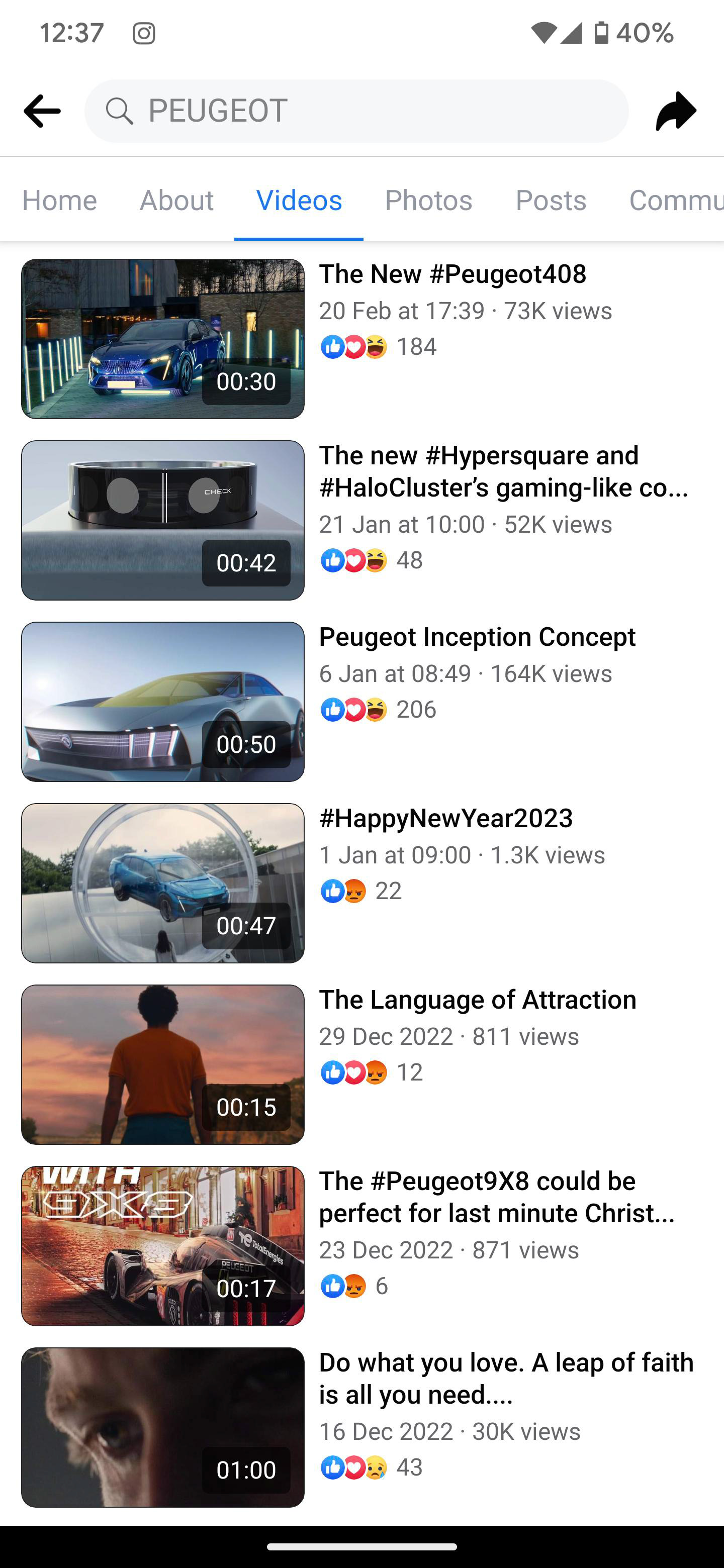Open the Photos tab
Image resolution: width=724 pixels, height=1568 pixels.
click(x=429, y=200)
